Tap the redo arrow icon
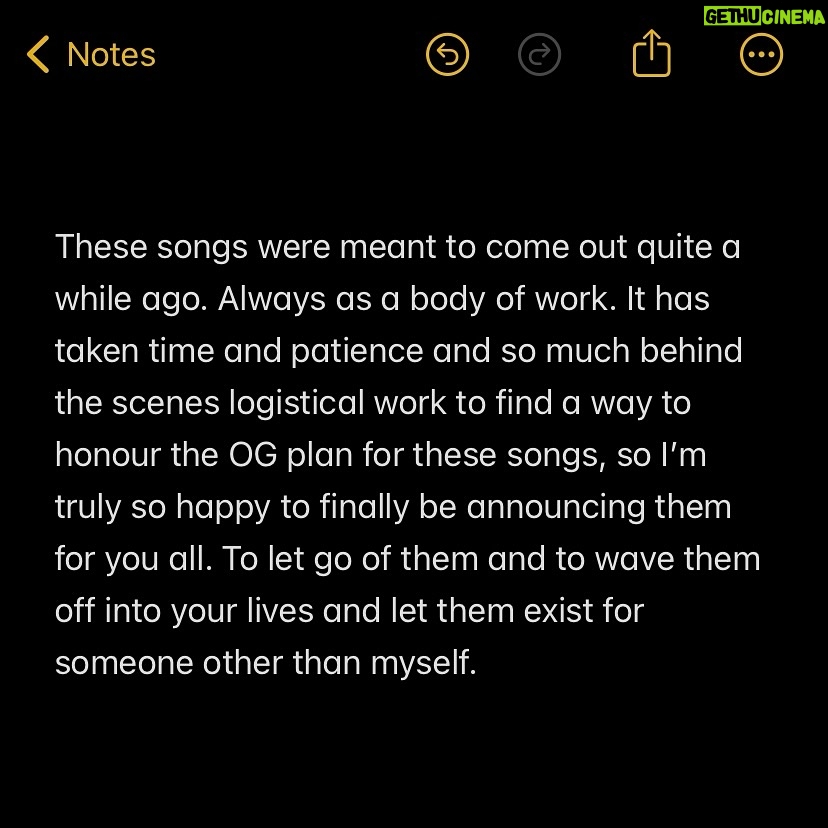 (540, 55)
